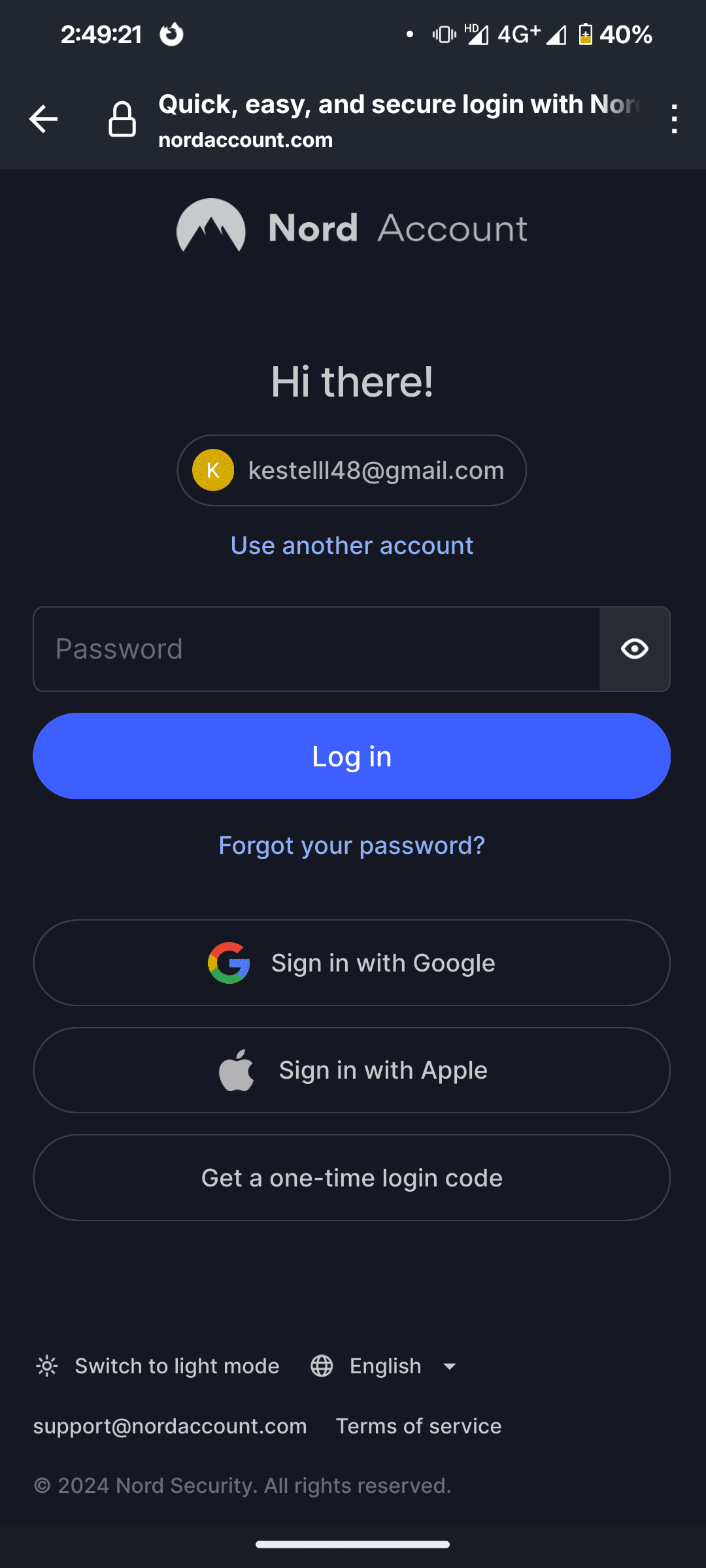Go back with the browser arrow
706x1568 pixels.
[43, 119]
